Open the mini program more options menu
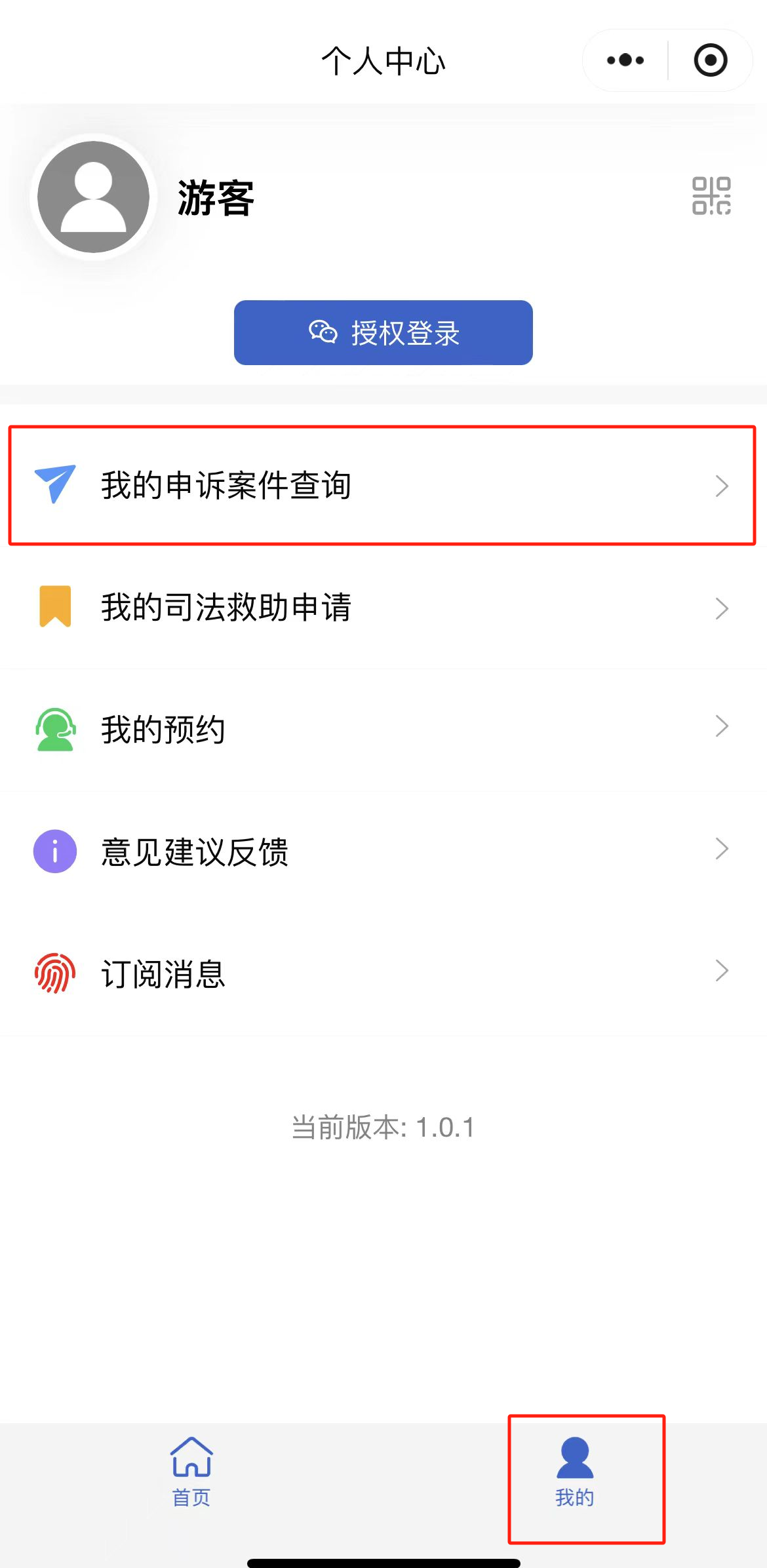The width and height of the screenshot is (767, 1568). coord(625,60)
